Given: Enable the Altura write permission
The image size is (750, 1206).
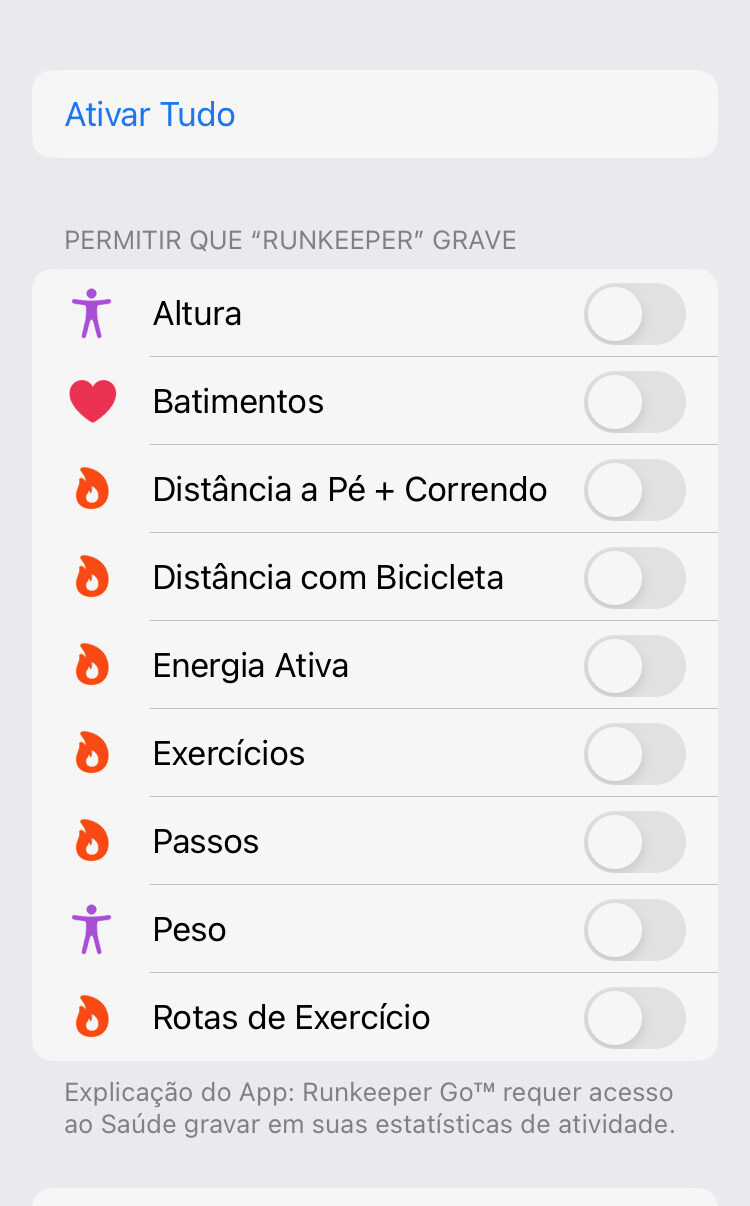Looking at the screenshot, I should tap(635, 314).
